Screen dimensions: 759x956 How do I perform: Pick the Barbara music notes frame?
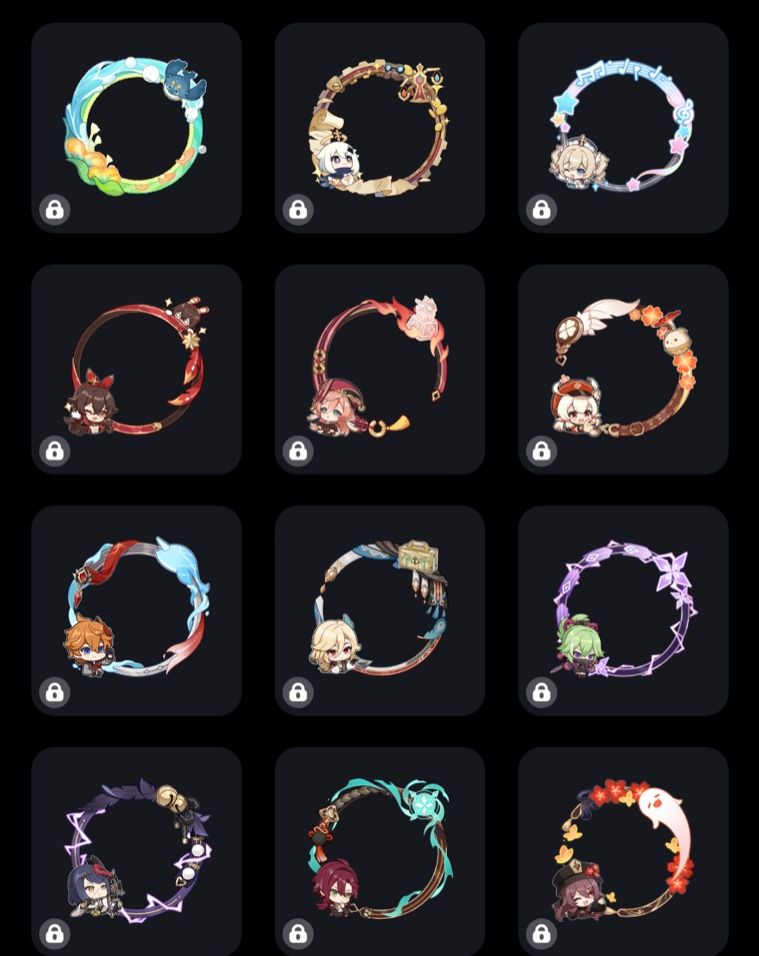point(623,127)
